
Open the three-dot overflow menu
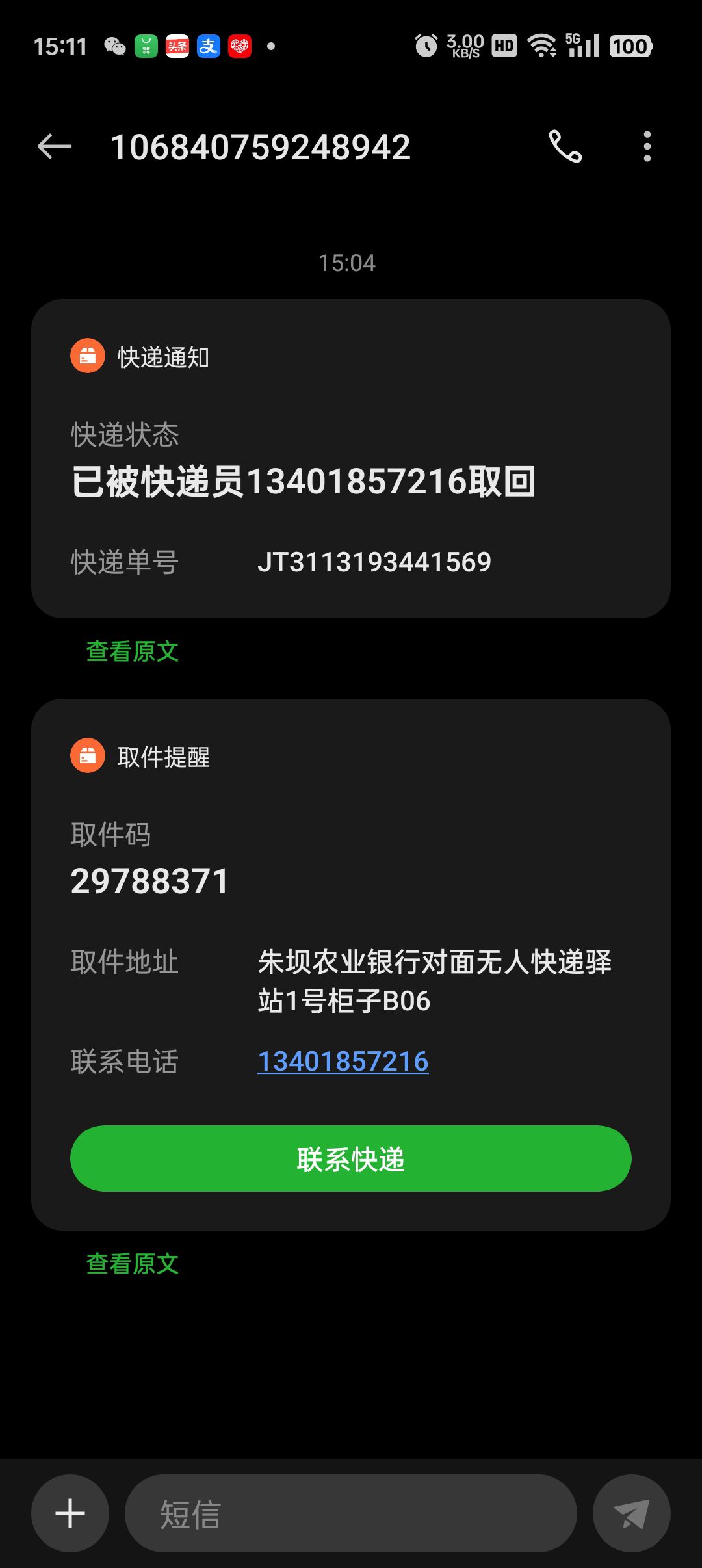647,146
